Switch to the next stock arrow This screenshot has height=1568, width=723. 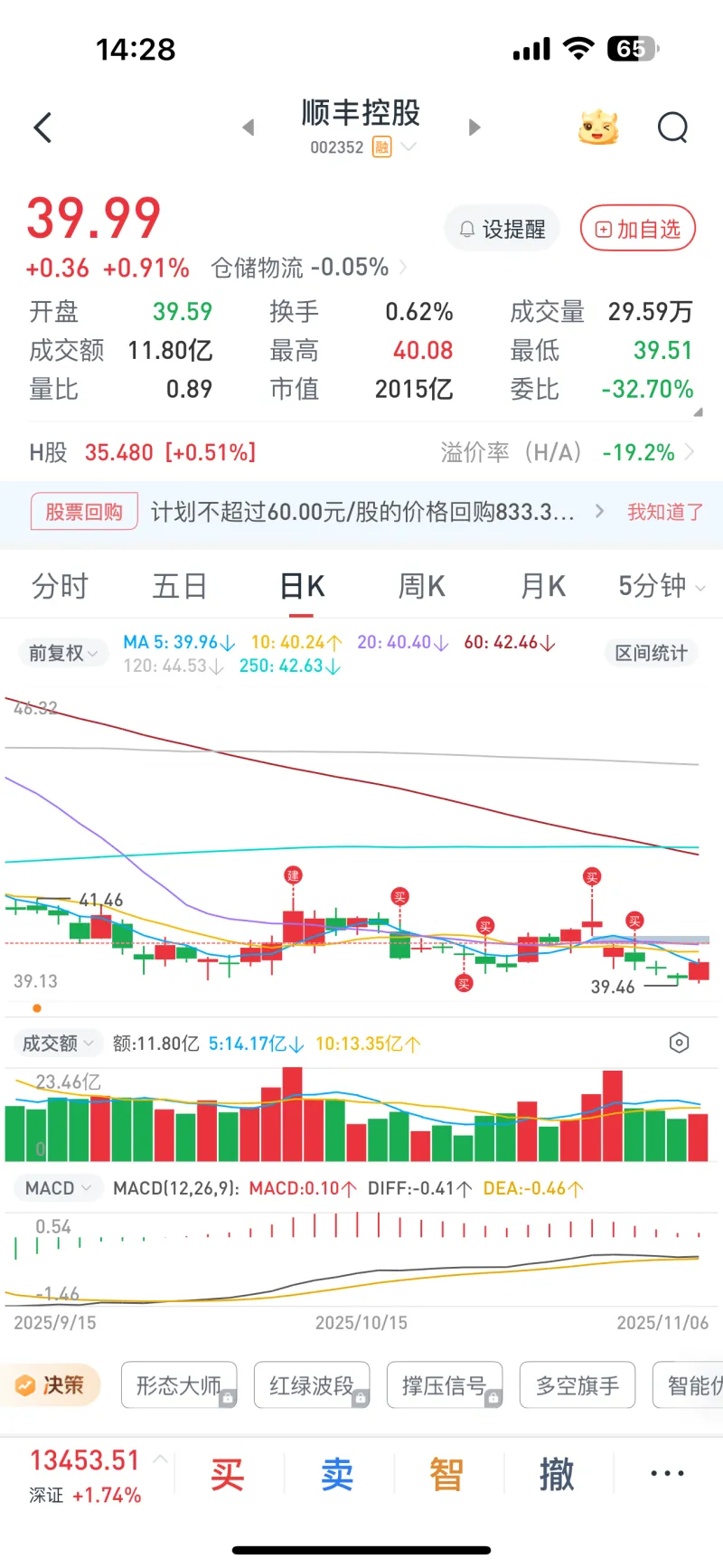(x=474, y=128)
